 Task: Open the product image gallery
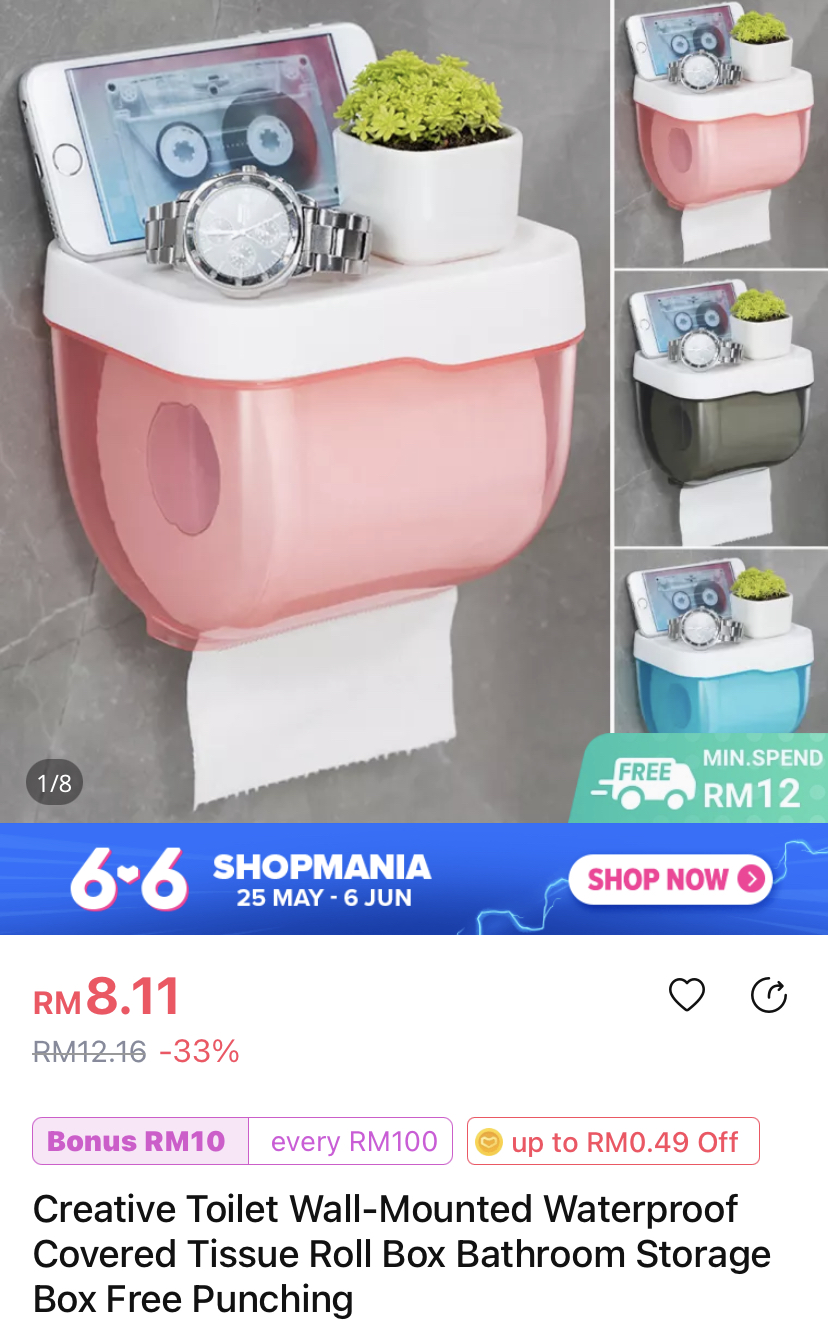[x=305, y=410]
